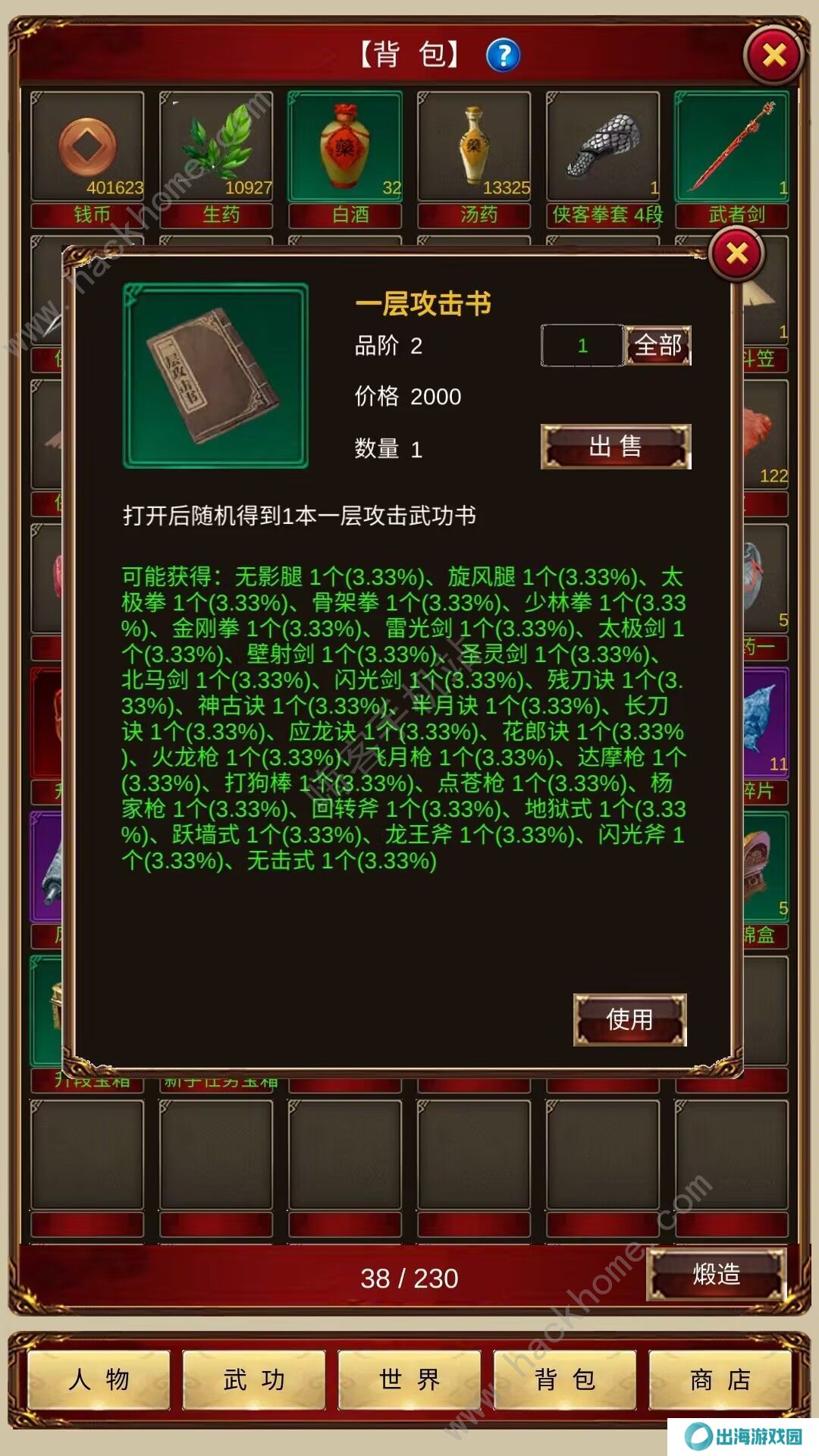Open the 商店 shop tab
This screenshot has height=1456, width=819.
(x=720, y=1379)
